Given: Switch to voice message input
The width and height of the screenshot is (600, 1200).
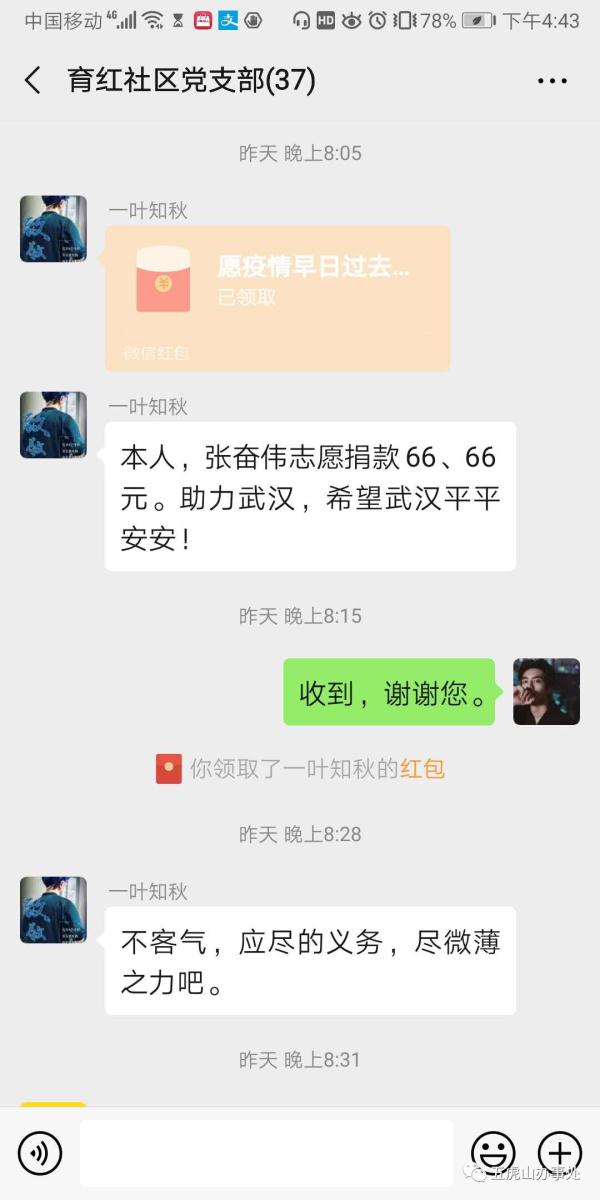Looking at the screenshot, I should (40, 1153).
